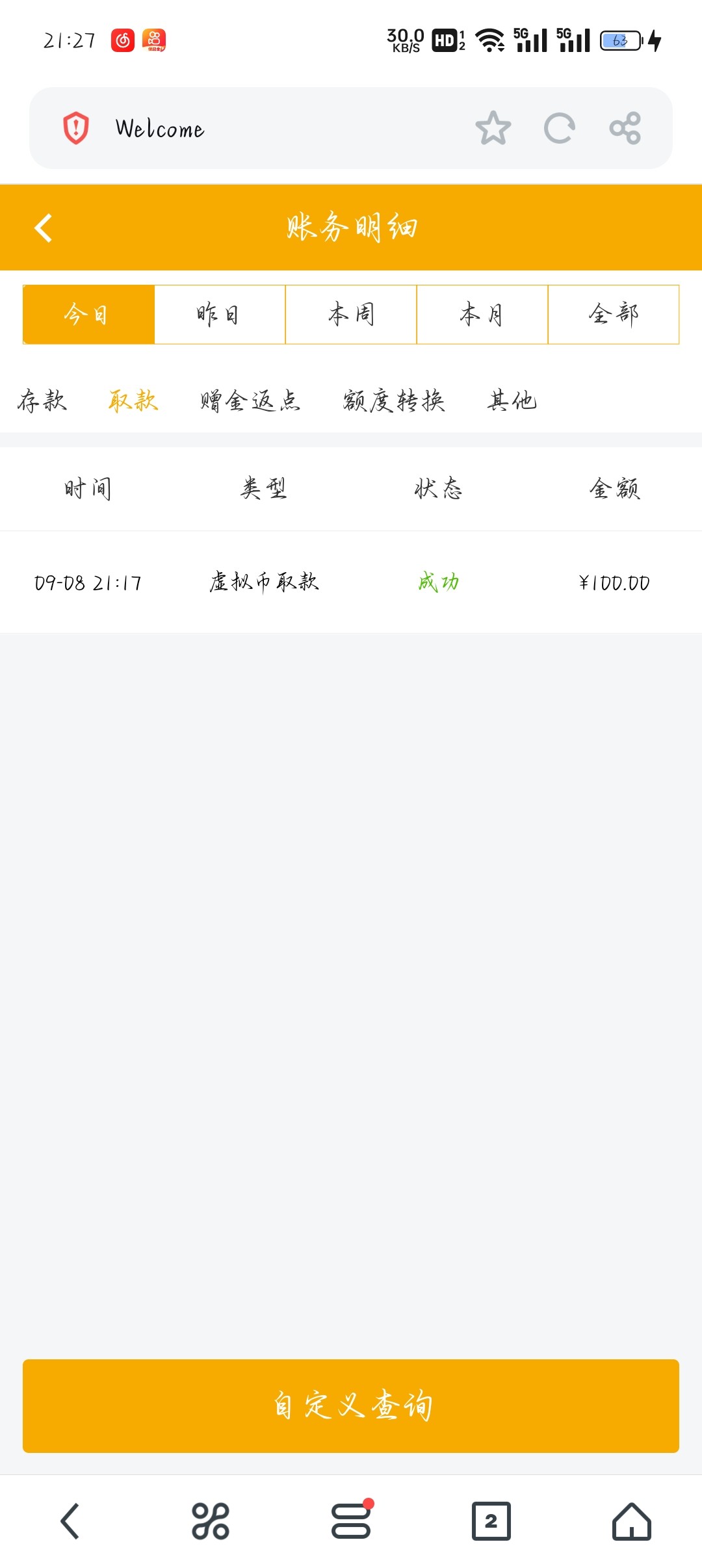Viewport: 702px width, 1568px height.
Task: Reload the page
Action: (559, 128)
